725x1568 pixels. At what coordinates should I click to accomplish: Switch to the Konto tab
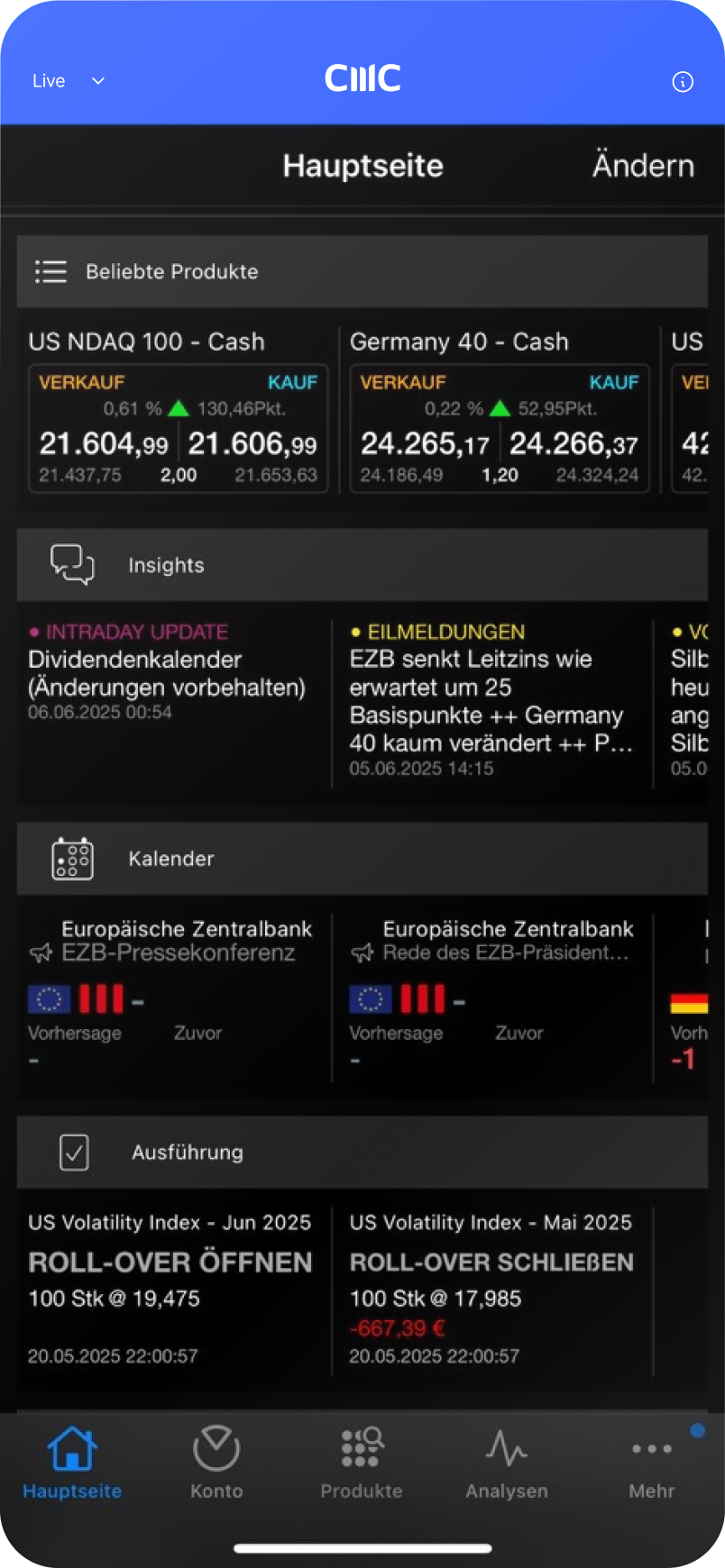(x=216, y=1462)
